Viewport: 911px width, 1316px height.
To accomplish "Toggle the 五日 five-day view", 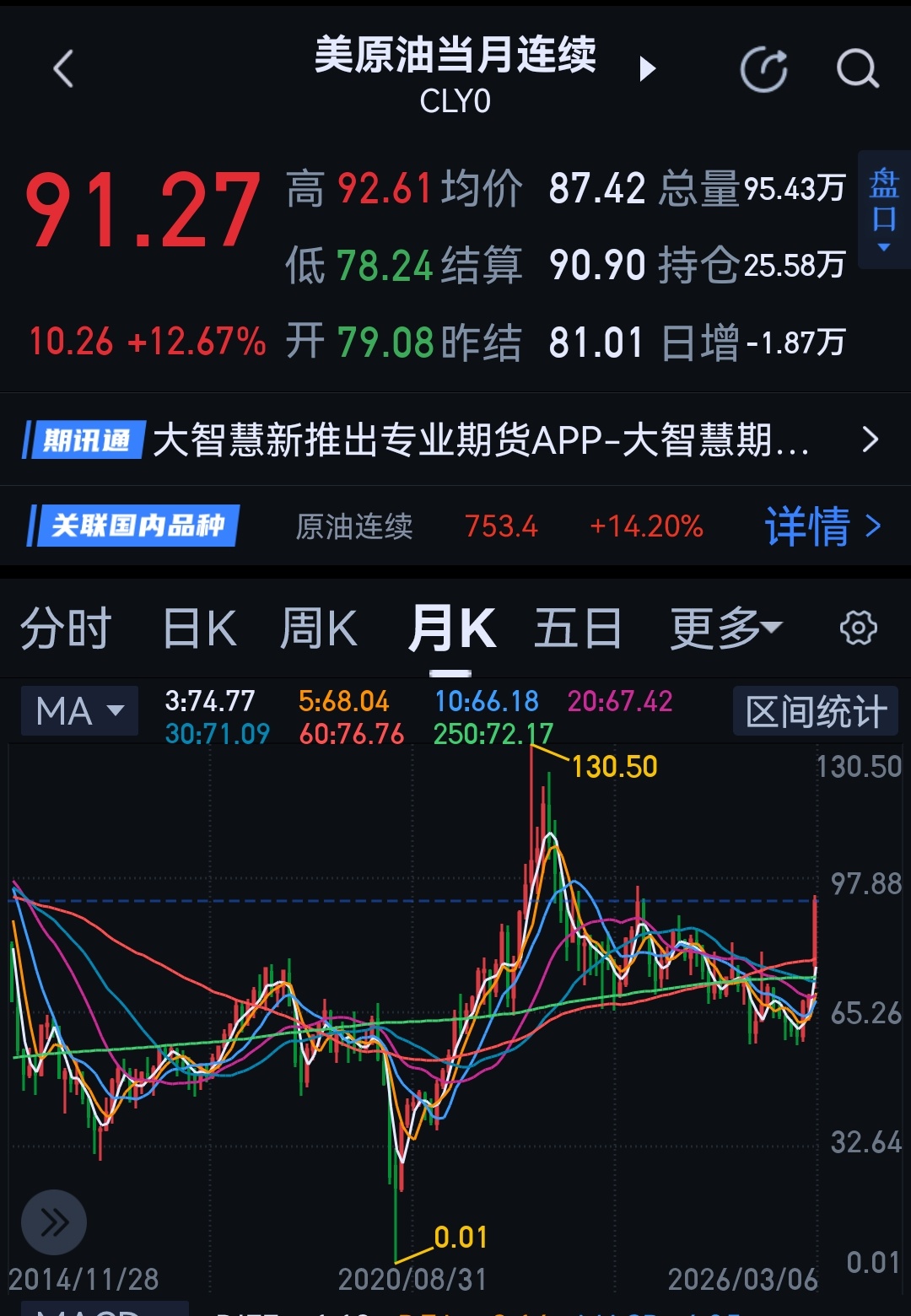I will click(578, 627).
